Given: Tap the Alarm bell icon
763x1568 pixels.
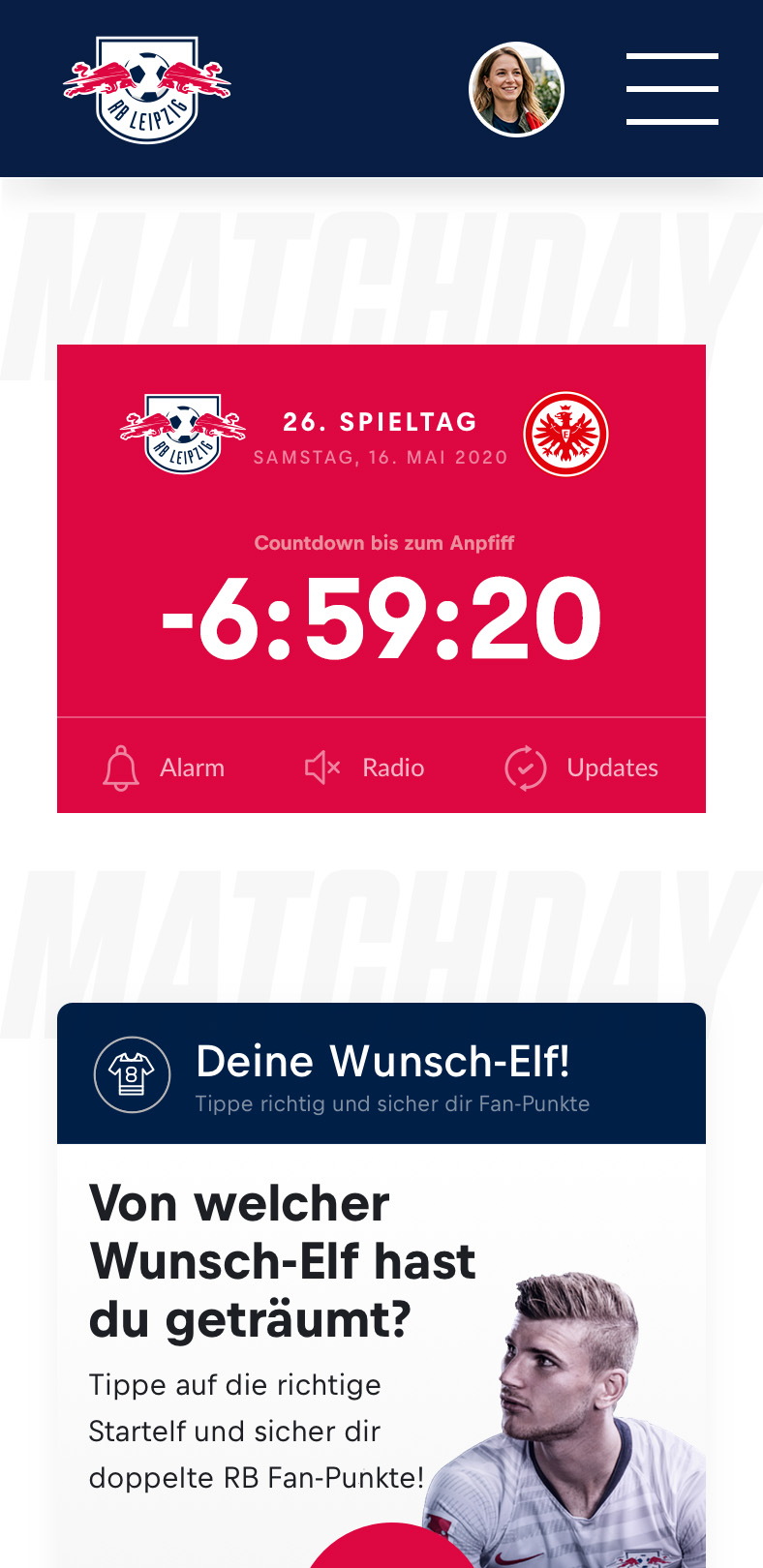Looking at the screenshot, I should click(x=119, y=766).
